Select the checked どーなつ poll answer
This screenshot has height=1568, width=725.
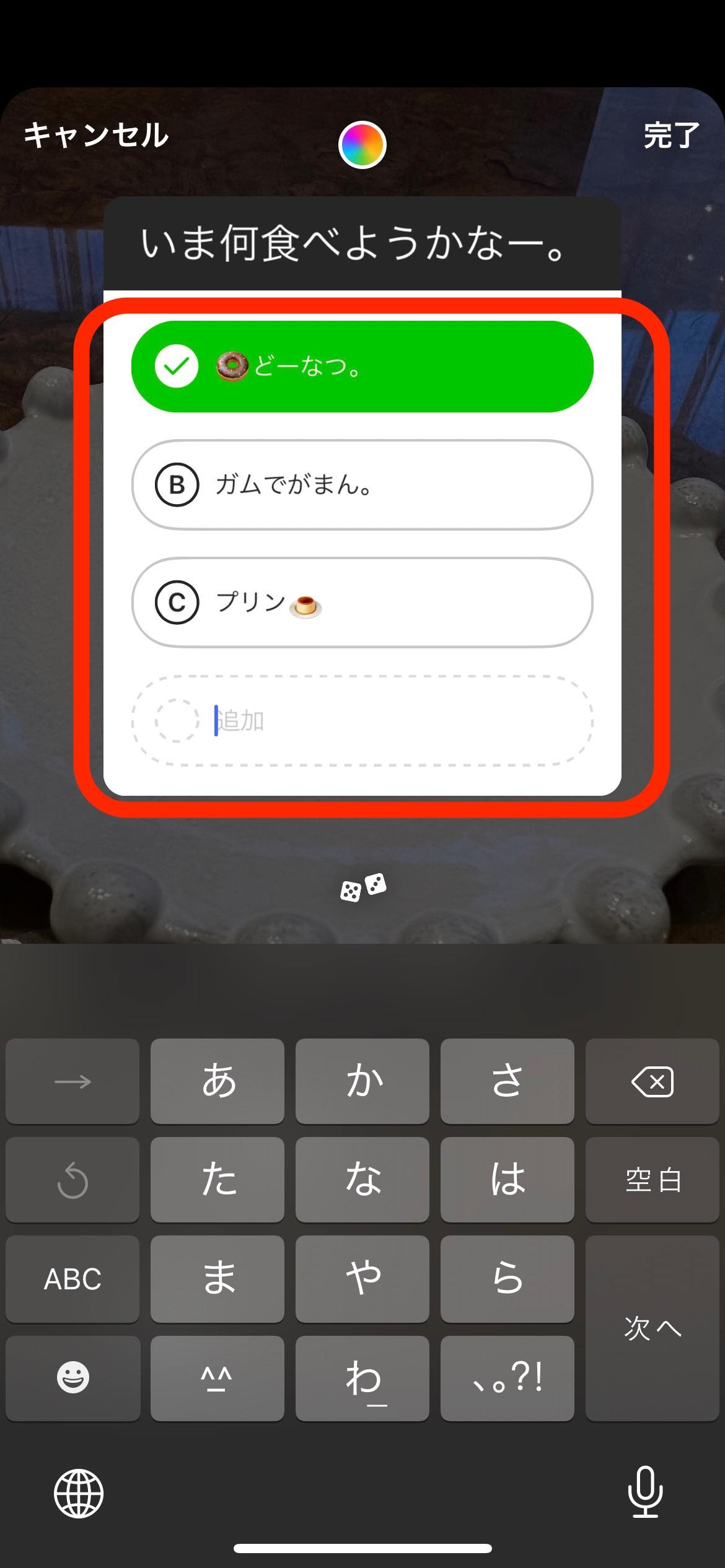point(362,367)
